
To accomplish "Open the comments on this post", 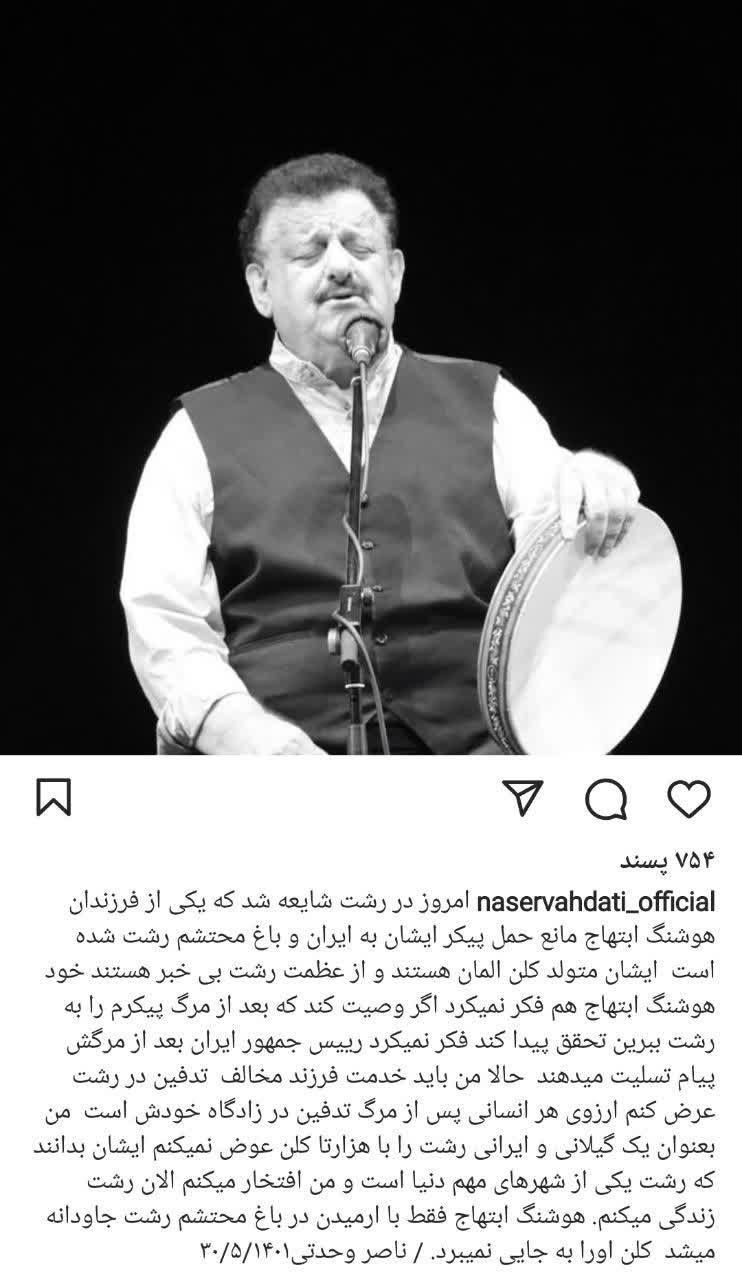I will (x=606, y=799).
